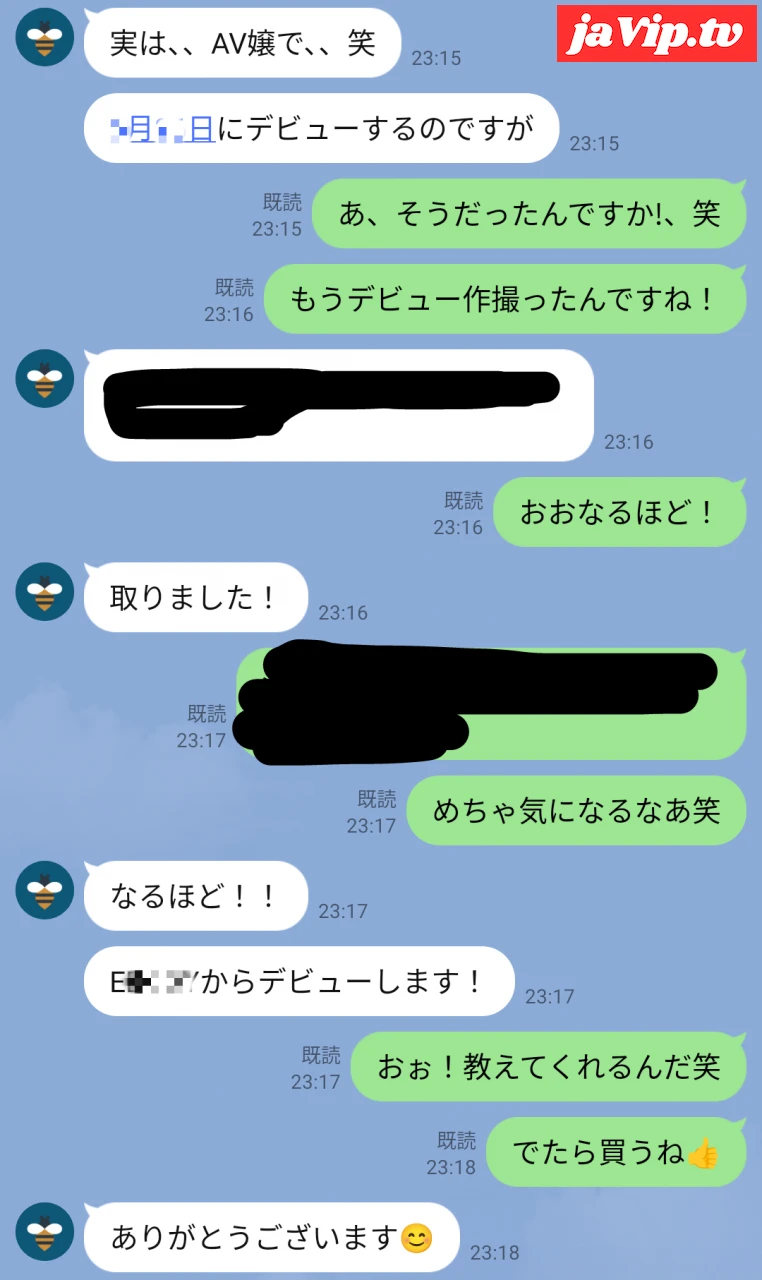
Task: Click the bee avatar next to "取りました！"
Action: click(43, 592)
